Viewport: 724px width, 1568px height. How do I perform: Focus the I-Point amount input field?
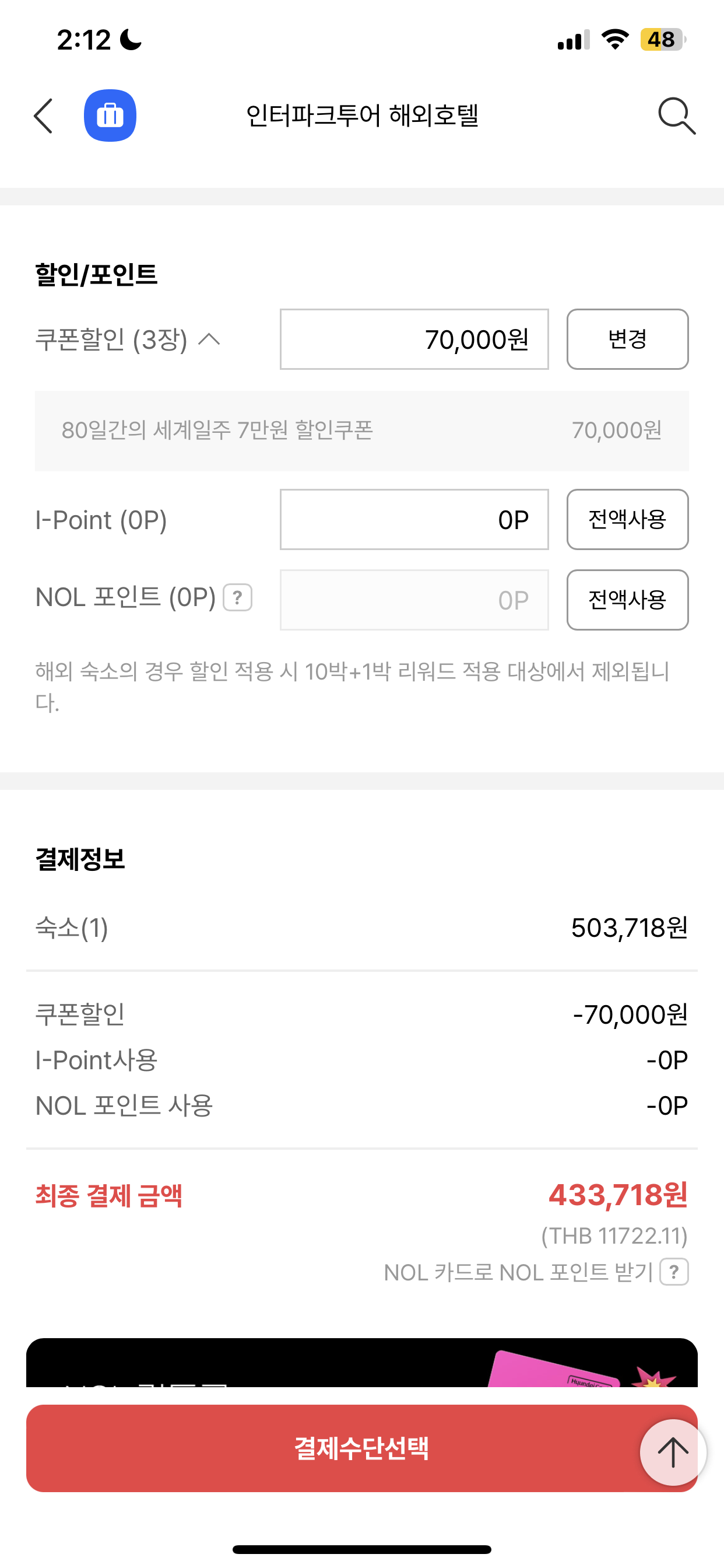414,519
